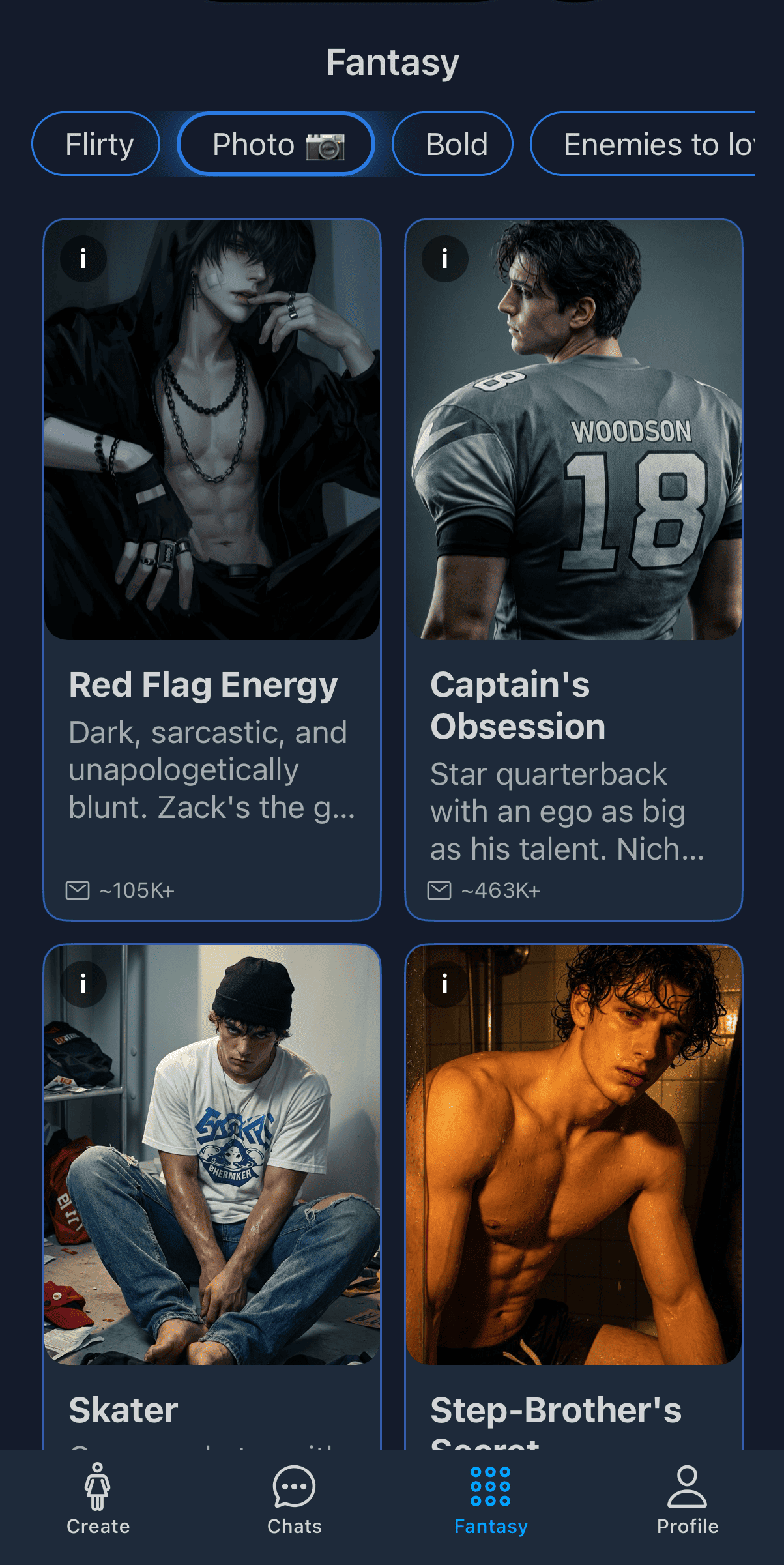Tap the info icon on Captain's Obsession card
Viewport: 784px width, 1565px height.
(x=445, y=259)
